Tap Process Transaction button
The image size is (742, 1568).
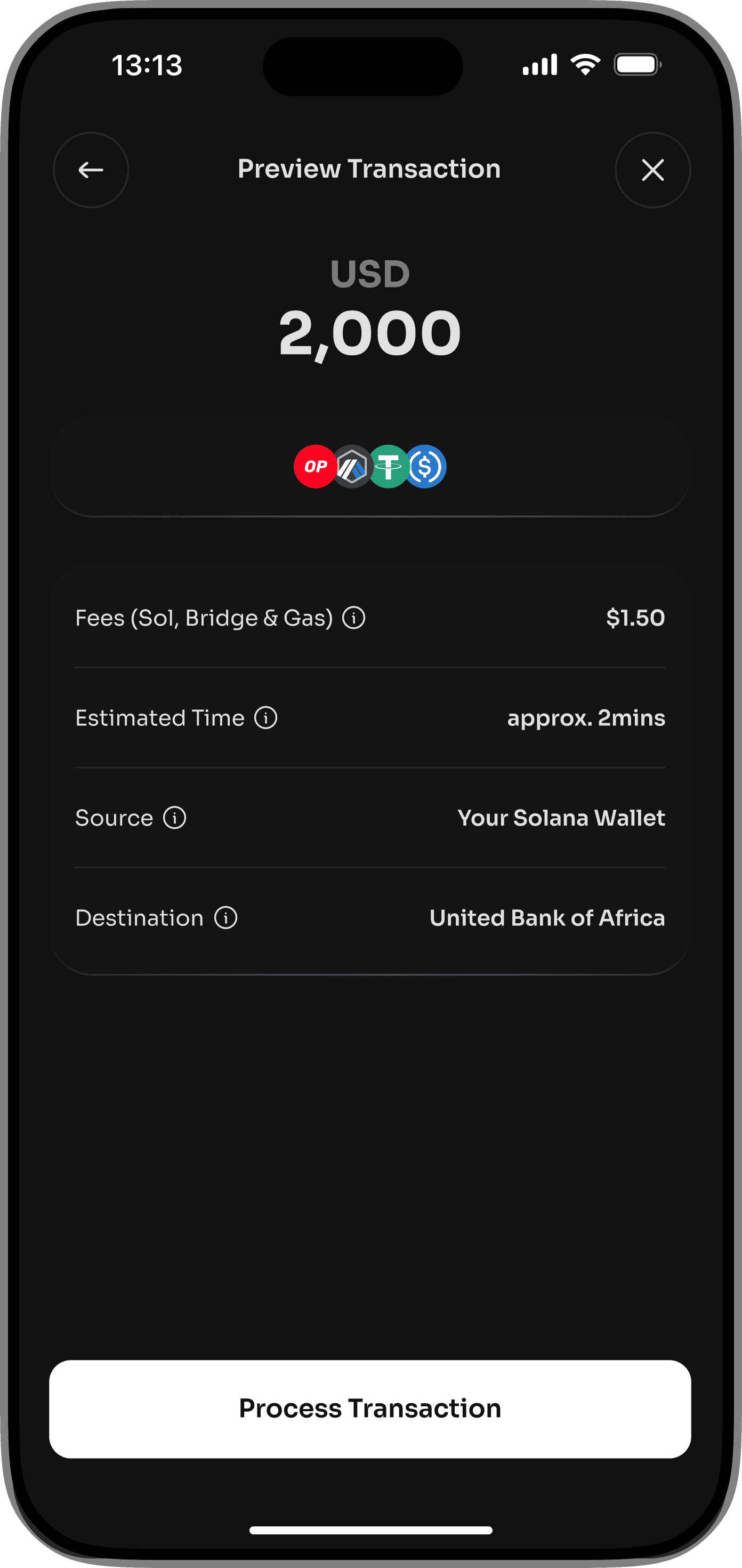(x=370, y=1409)
